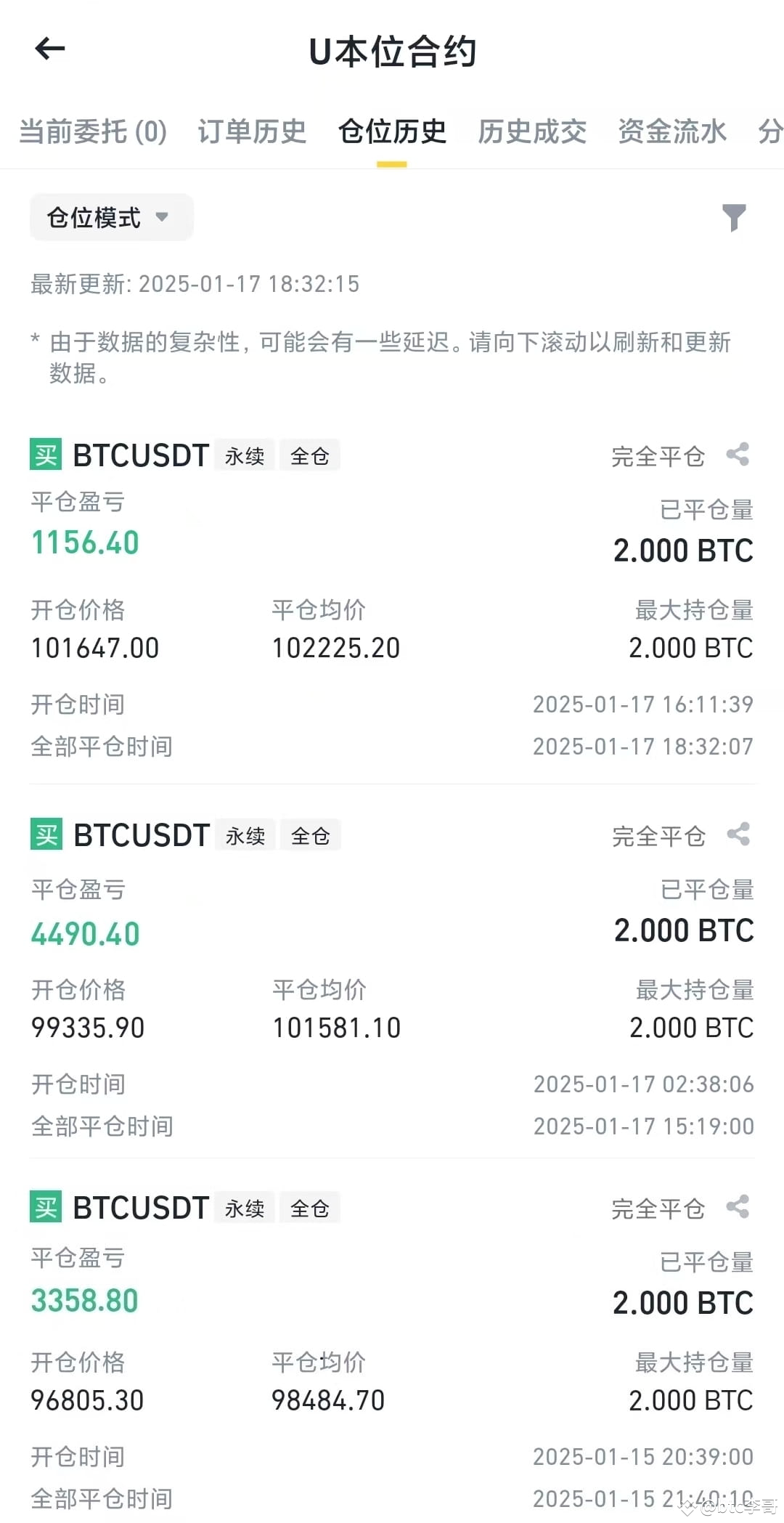Image resolution: width=784 pixels, height=1523 pixels.
Task: Open the filter funnel icon
Action: coord(734,217)
